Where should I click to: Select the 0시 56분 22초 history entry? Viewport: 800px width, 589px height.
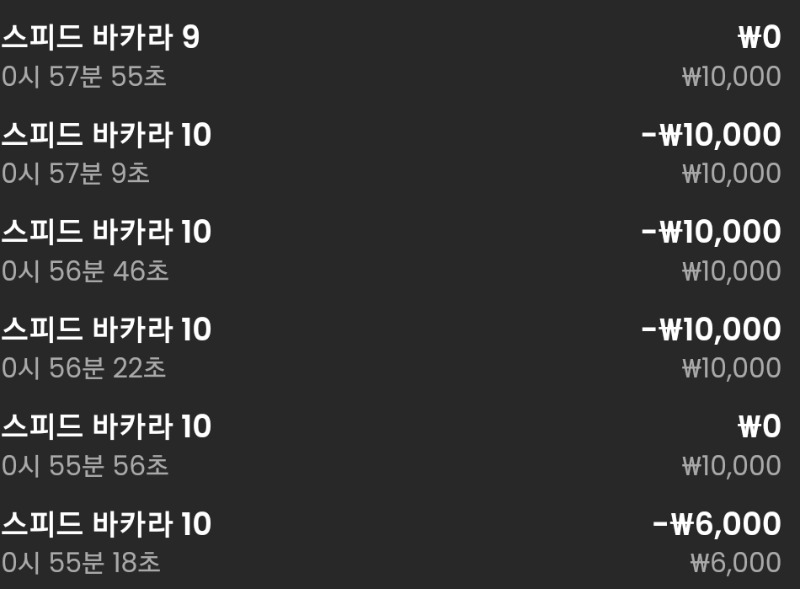click(x=400, y=347)
